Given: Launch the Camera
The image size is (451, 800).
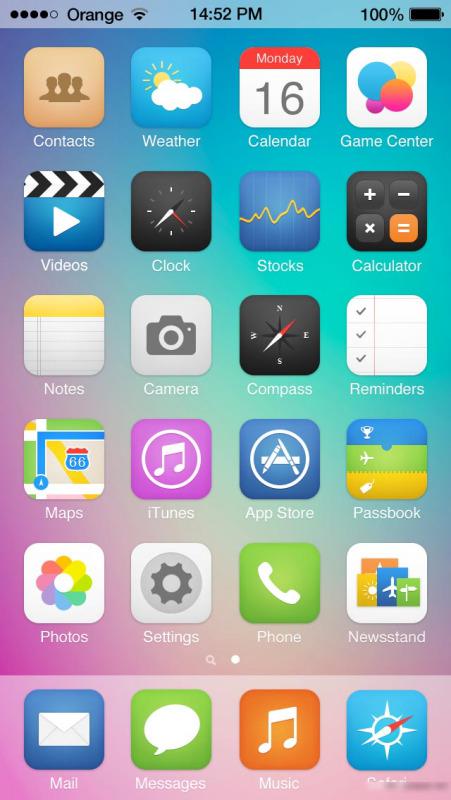Looking at the screenshot, I should (171, 335).
